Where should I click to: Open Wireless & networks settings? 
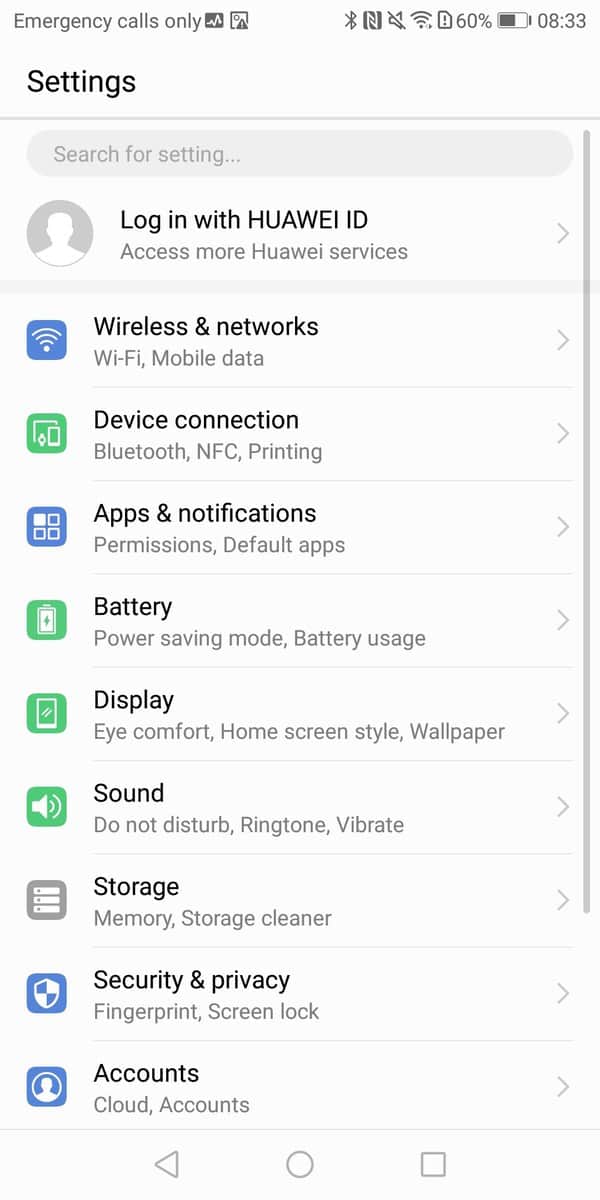299,341
